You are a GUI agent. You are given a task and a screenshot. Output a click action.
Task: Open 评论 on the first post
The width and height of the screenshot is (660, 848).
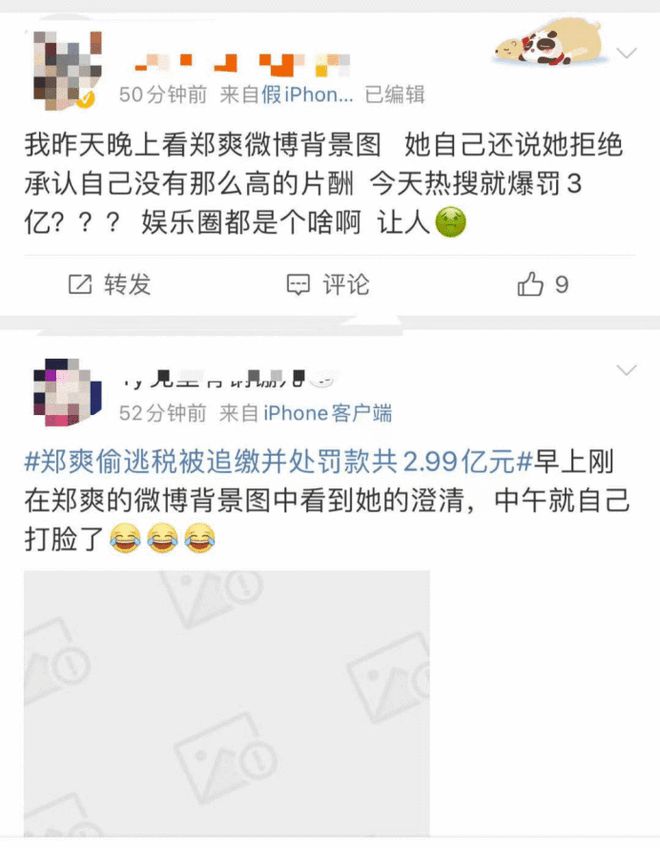[328, 285]
